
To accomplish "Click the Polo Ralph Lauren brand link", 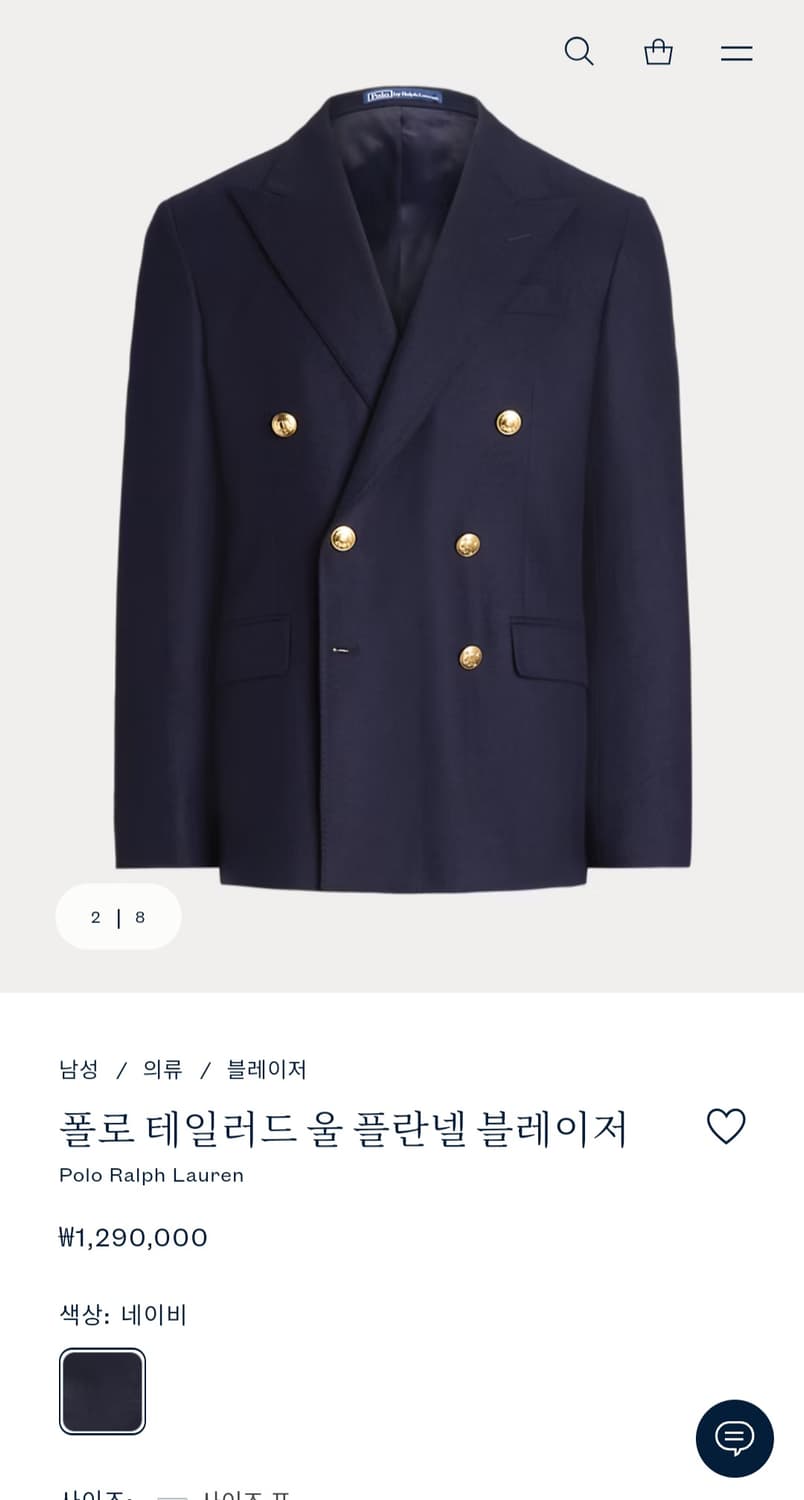I will (x=151, y=1175).
